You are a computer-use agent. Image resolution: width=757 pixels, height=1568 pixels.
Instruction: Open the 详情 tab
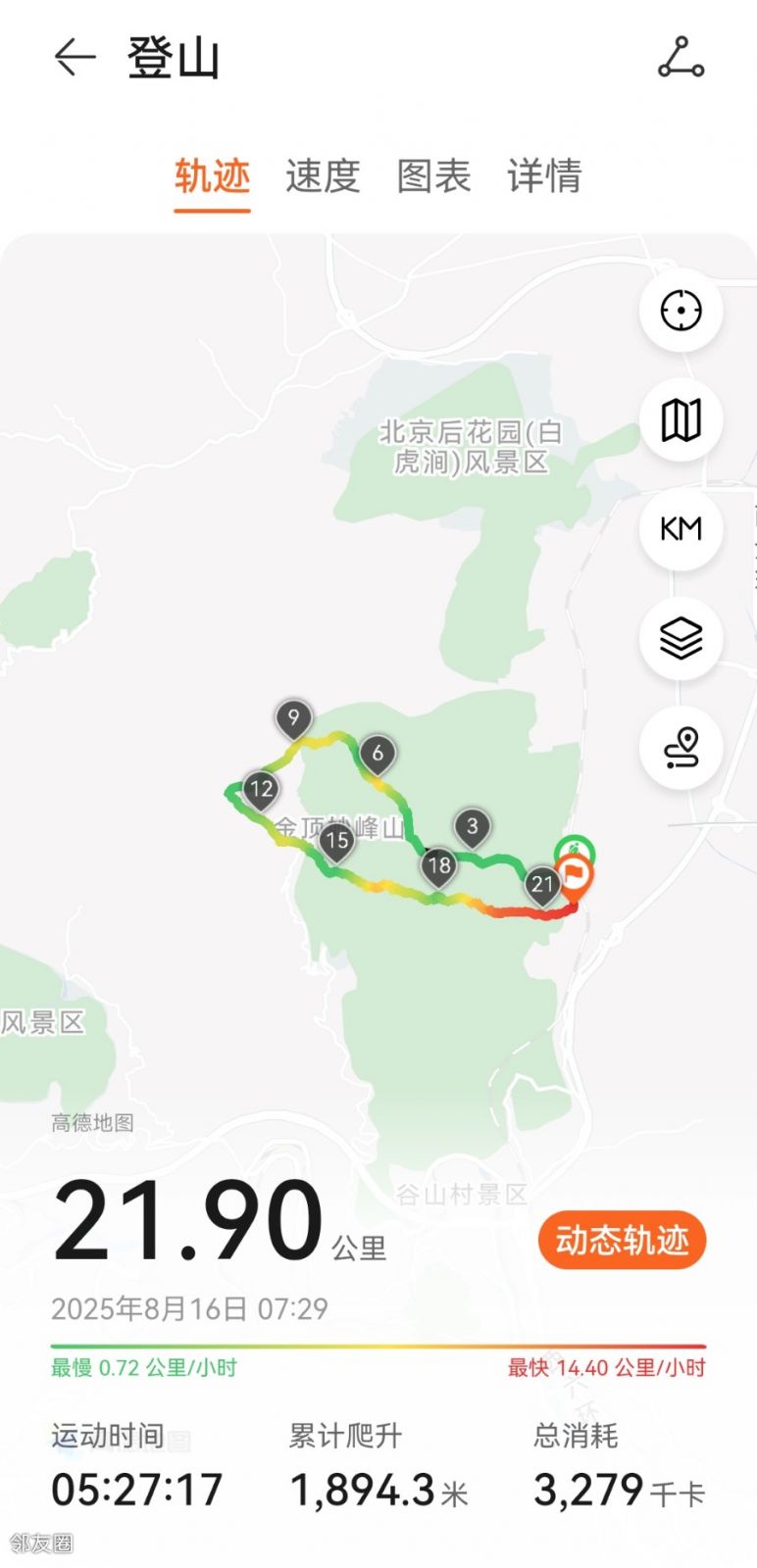[544, 177]
